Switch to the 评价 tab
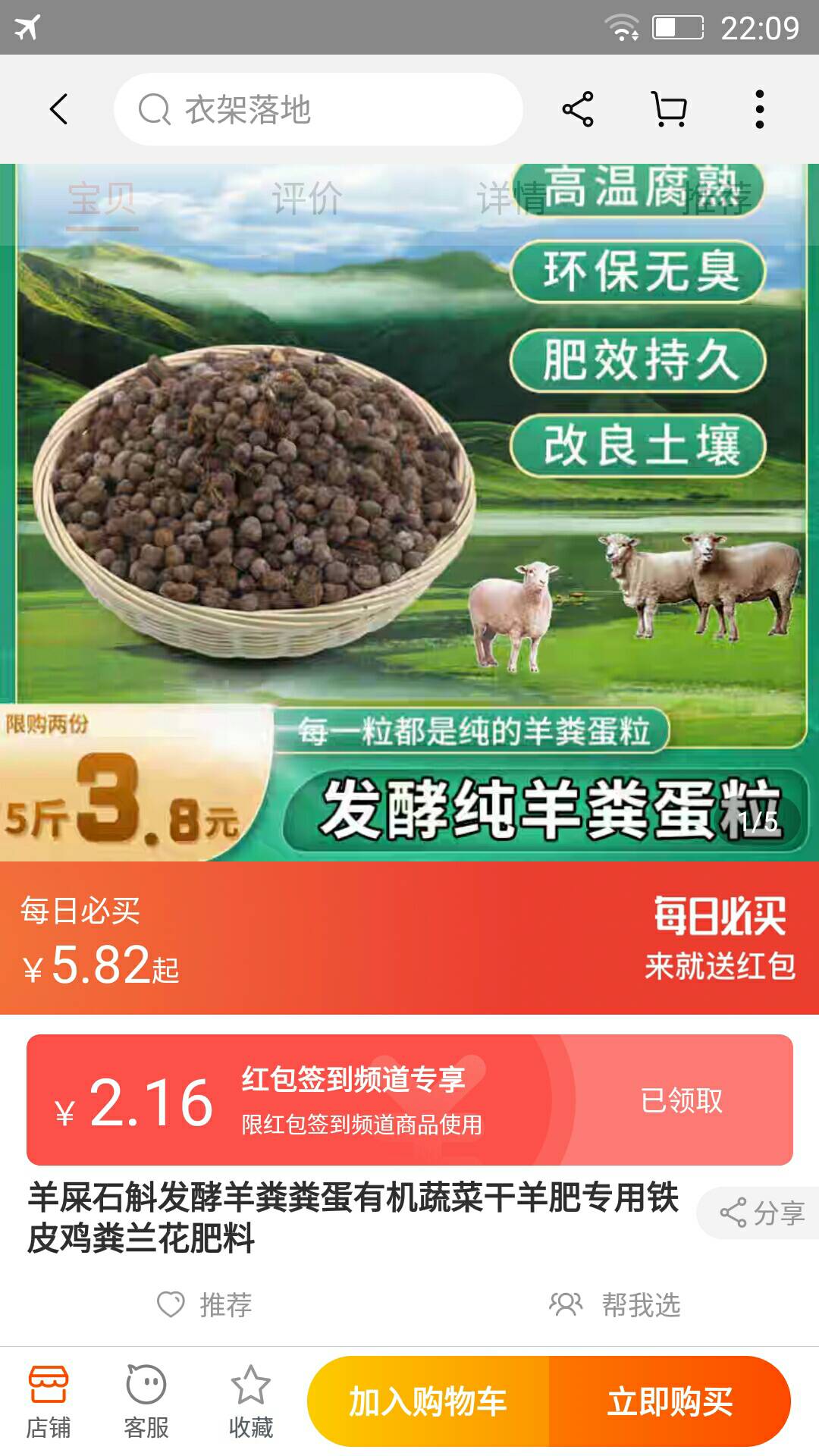This screenshot has width=819, height=1456. point(306,199)
